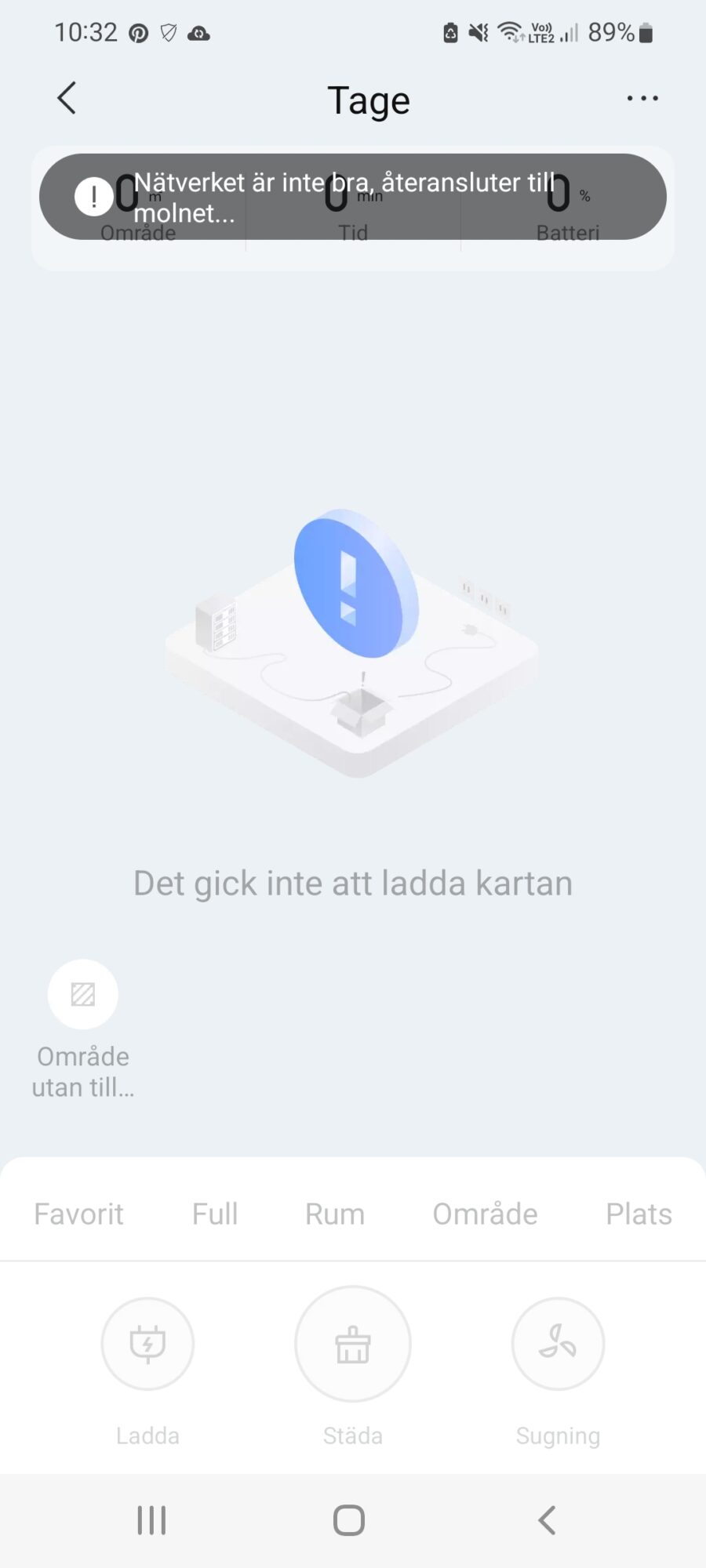Select the Plats tab

(639, 1214)
